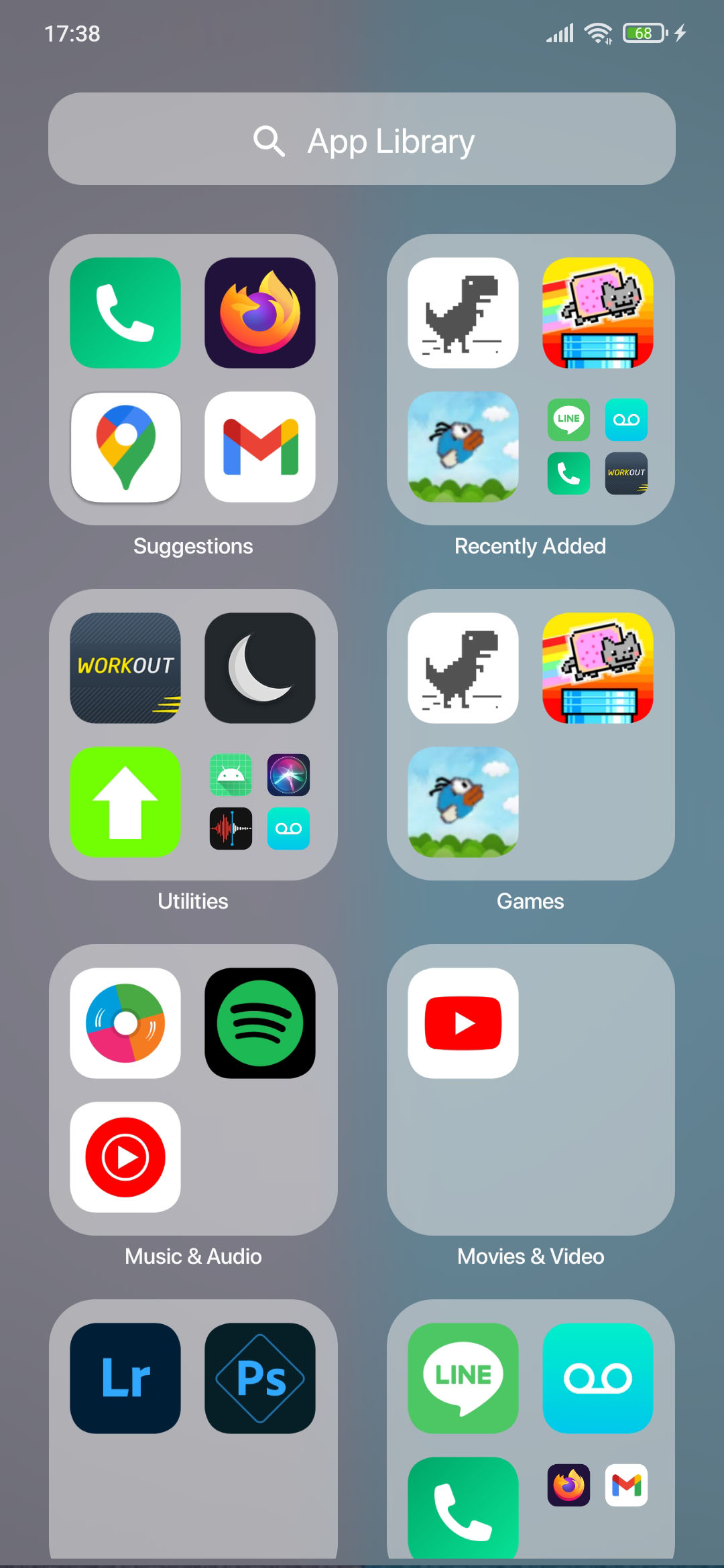Launch Adobe Lightroom

125,1380
